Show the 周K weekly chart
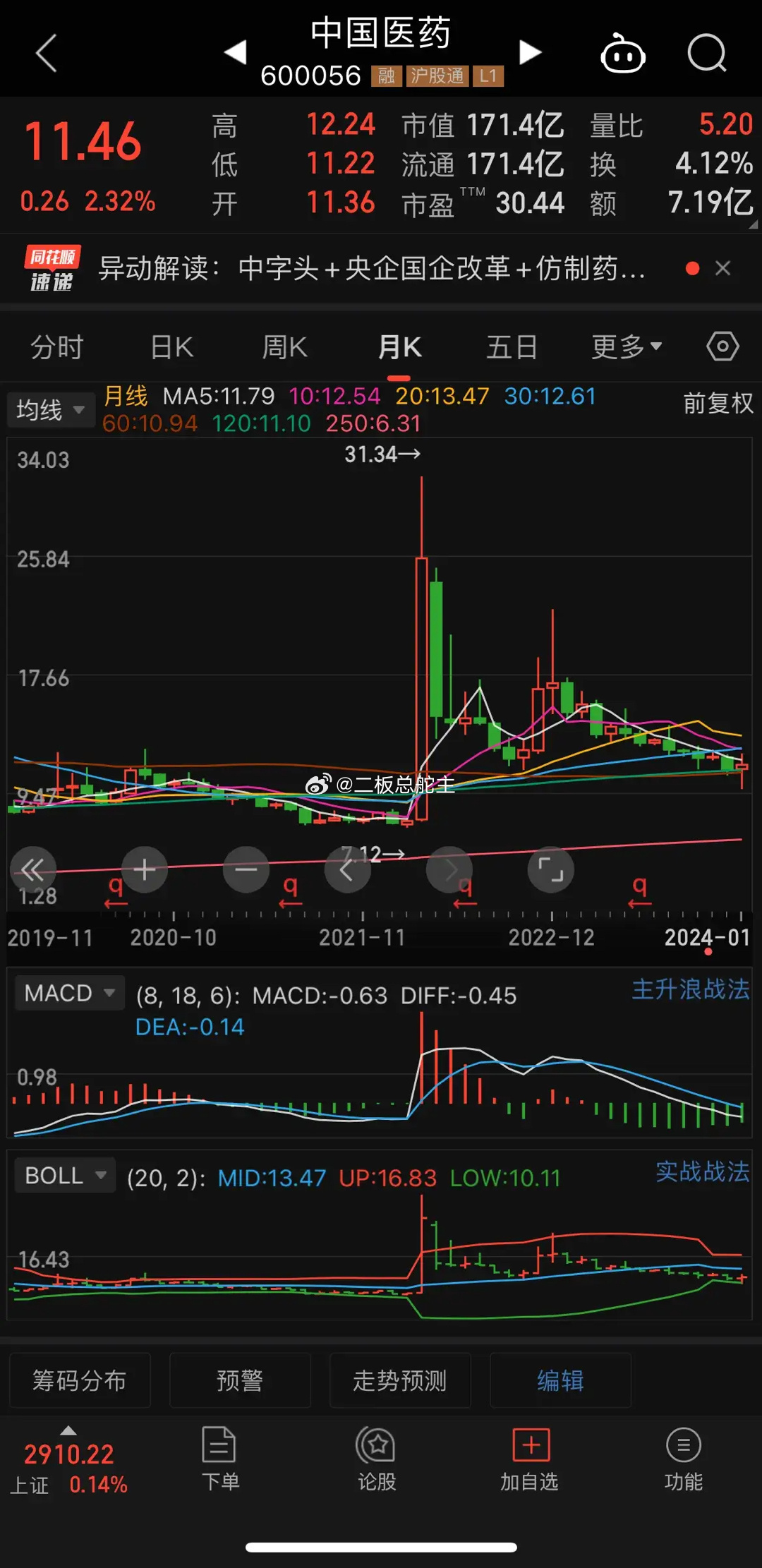The width and height of the screenshot is (762, 1568). point(284,347)
